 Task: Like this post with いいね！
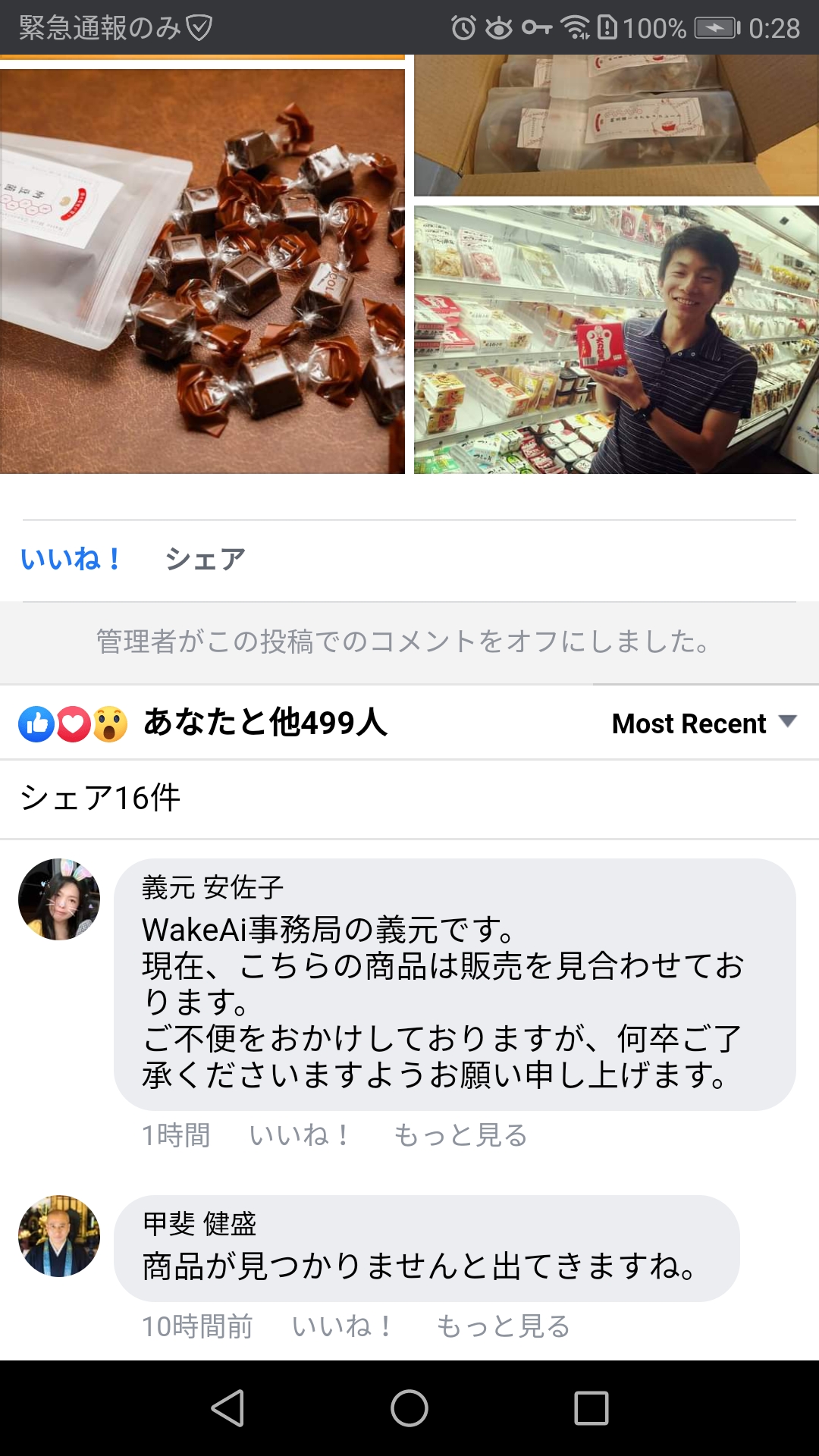(71, 560)
